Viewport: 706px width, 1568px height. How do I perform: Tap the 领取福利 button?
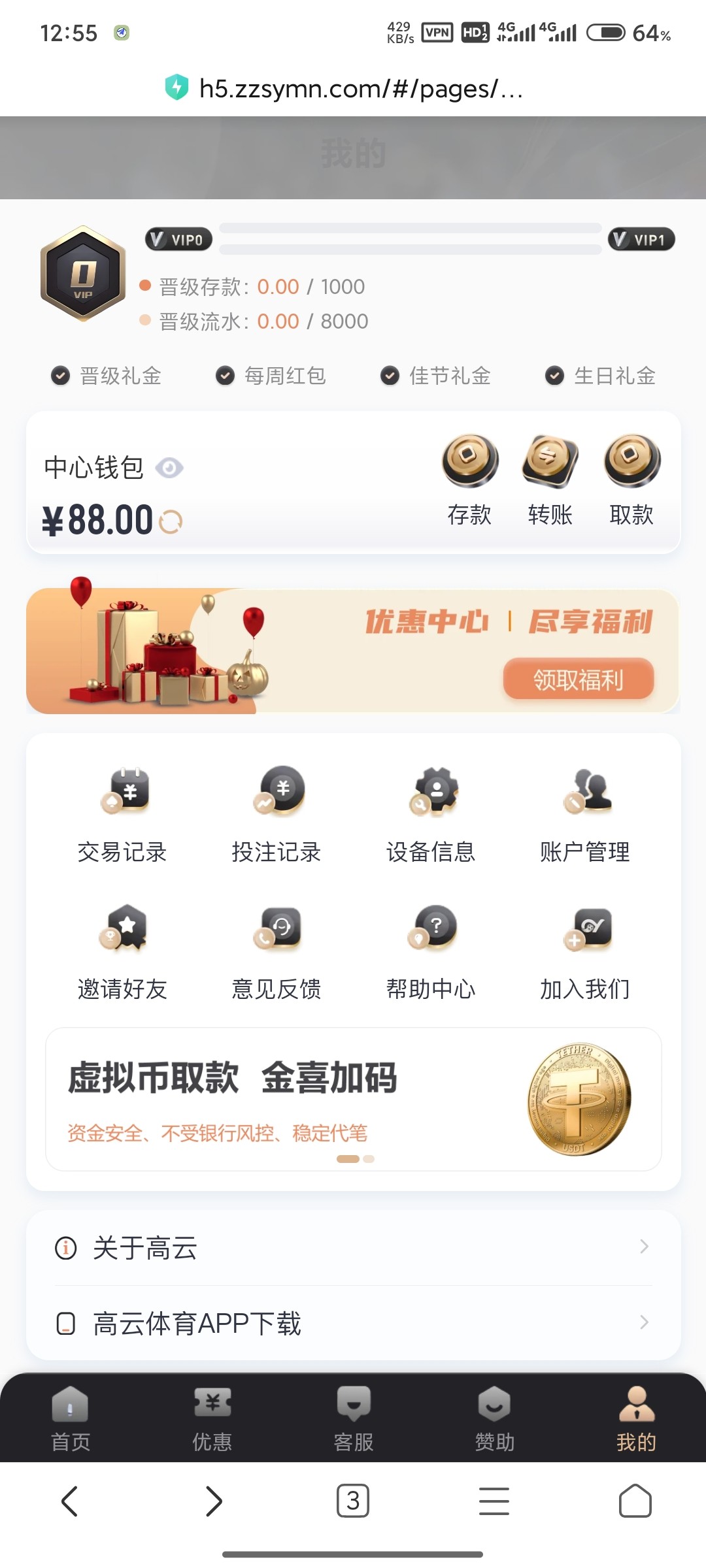(x=578, y=679)
